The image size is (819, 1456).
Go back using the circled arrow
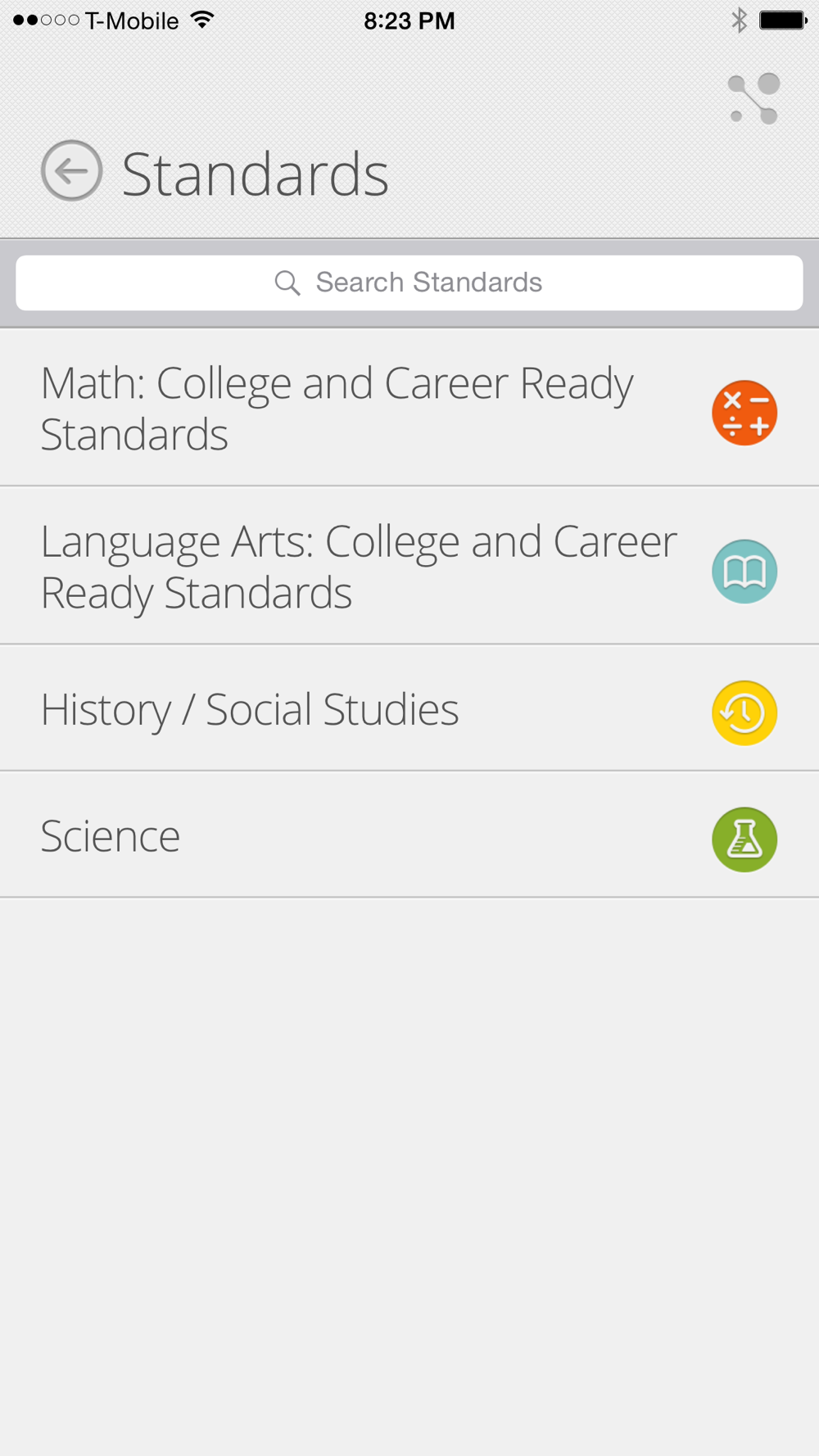pos(72,171)
